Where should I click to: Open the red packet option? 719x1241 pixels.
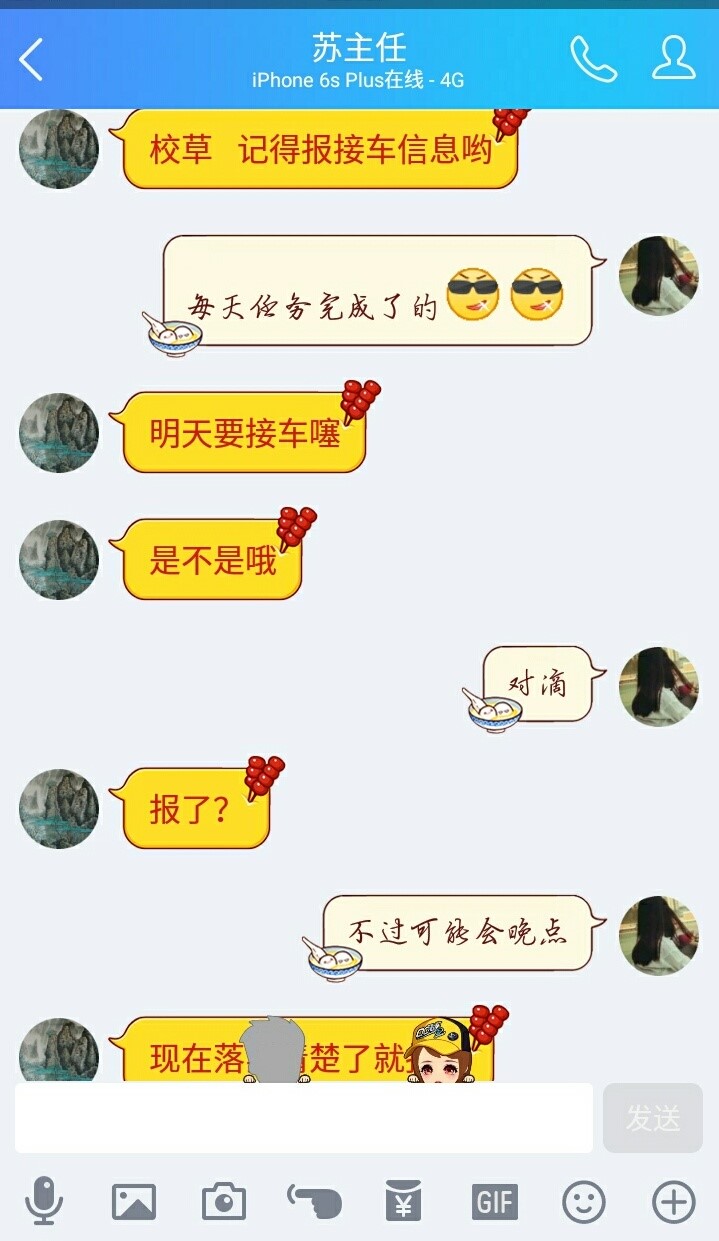click(x=404, y=1200)
